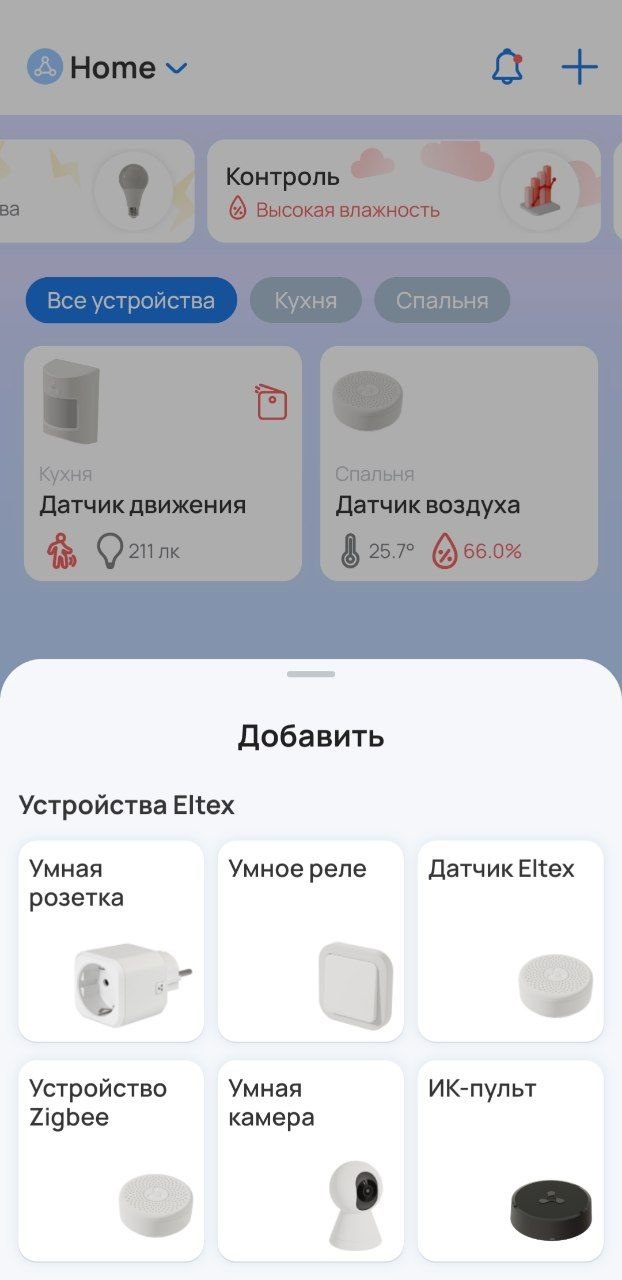Viewport: 622px width, 1280px height.
Task: Open the Датчик движения device card
Action: tap(163, 463)
